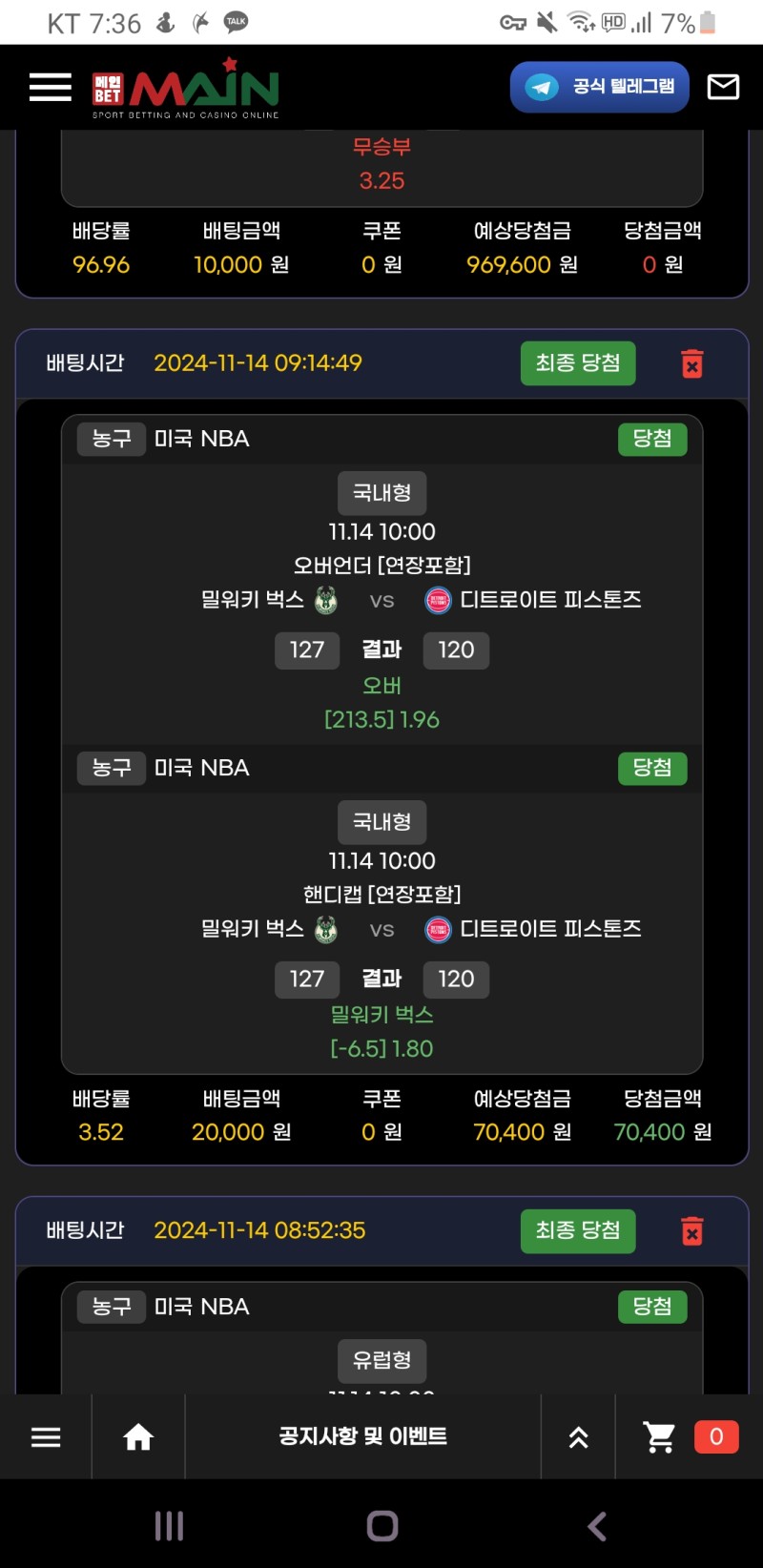Delete the bet placed at 09:14:49
Viewport: 763px width, 1568px height.
point(692,363)
